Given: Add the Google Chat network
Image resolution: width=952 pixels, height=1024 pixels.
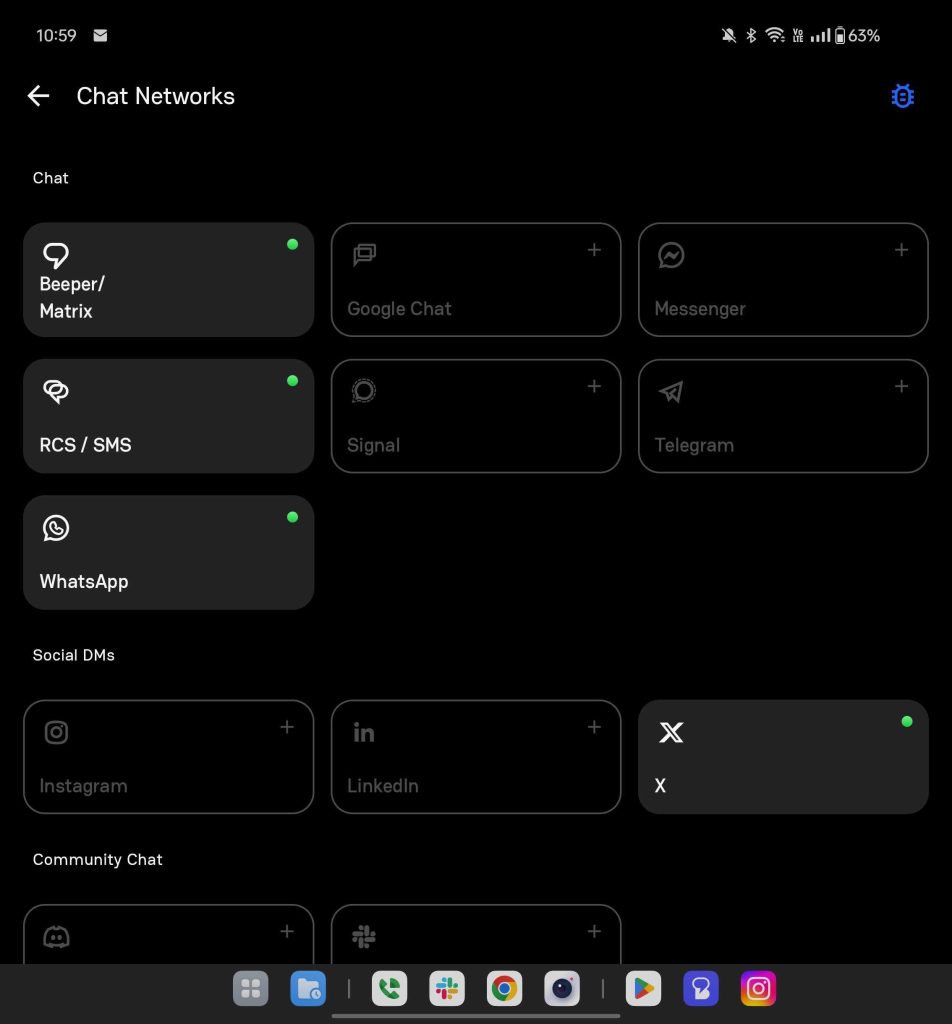Looking at the screenshot, I should tap(475, 279).
